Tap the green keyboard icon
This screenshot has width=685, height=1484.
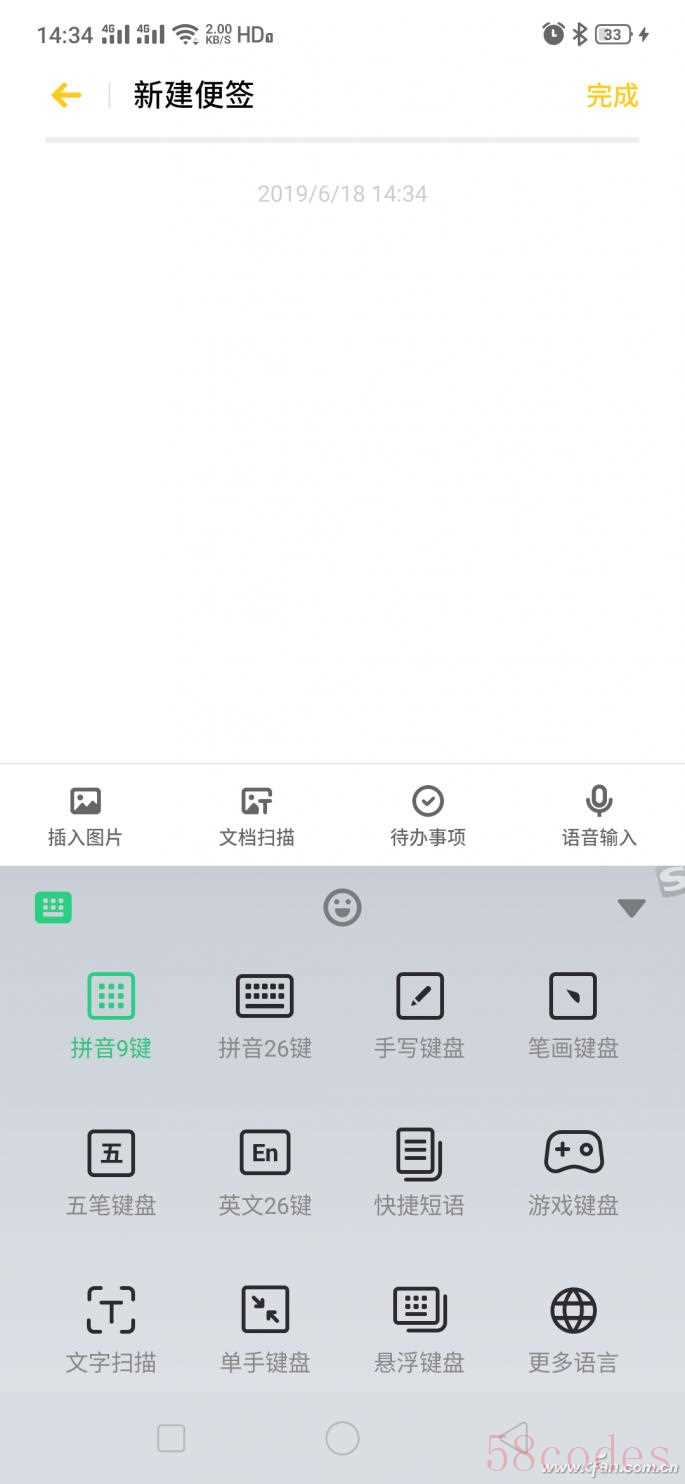[x=53, y=907]
